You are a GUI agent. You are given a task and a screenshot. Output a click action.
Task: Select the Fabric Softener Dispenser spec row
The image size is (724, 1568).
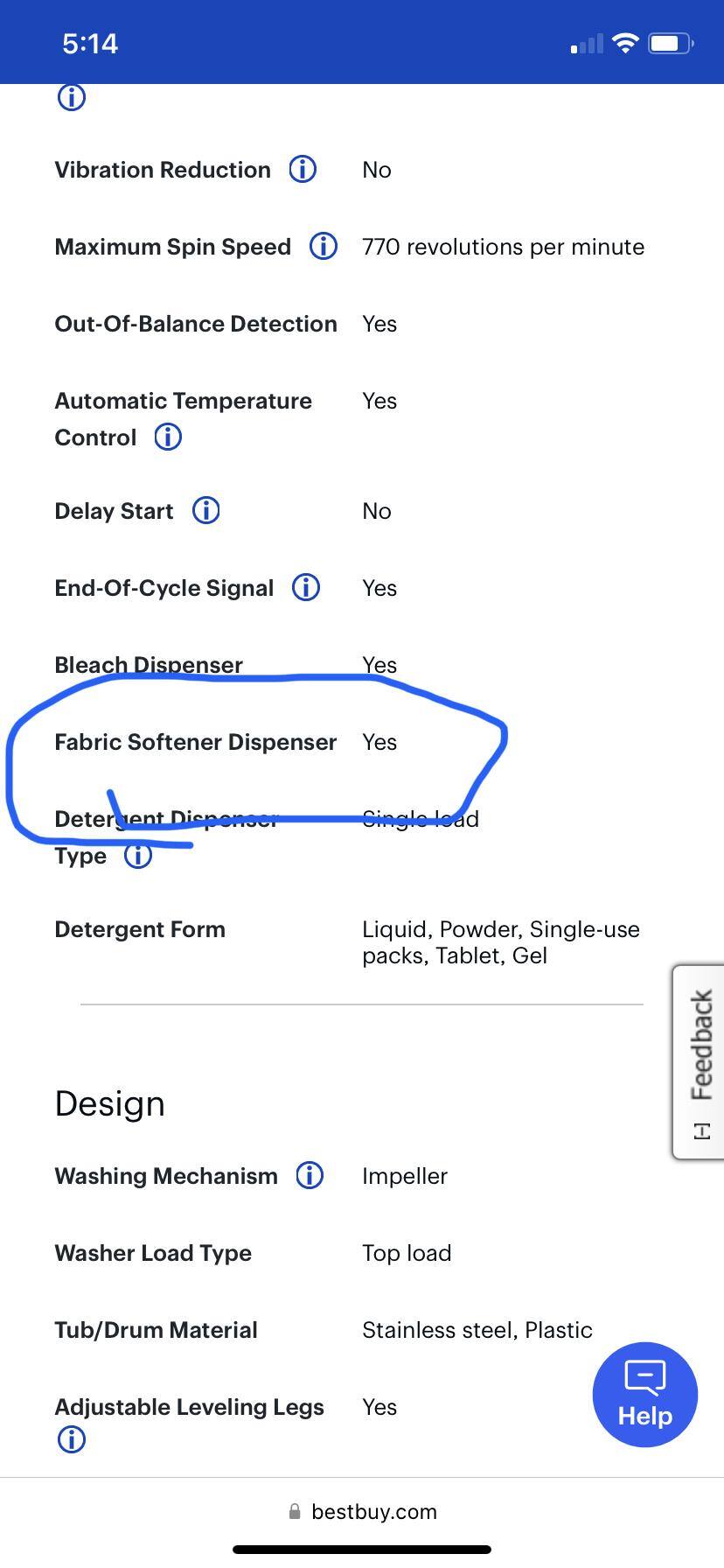click(196, 741)
